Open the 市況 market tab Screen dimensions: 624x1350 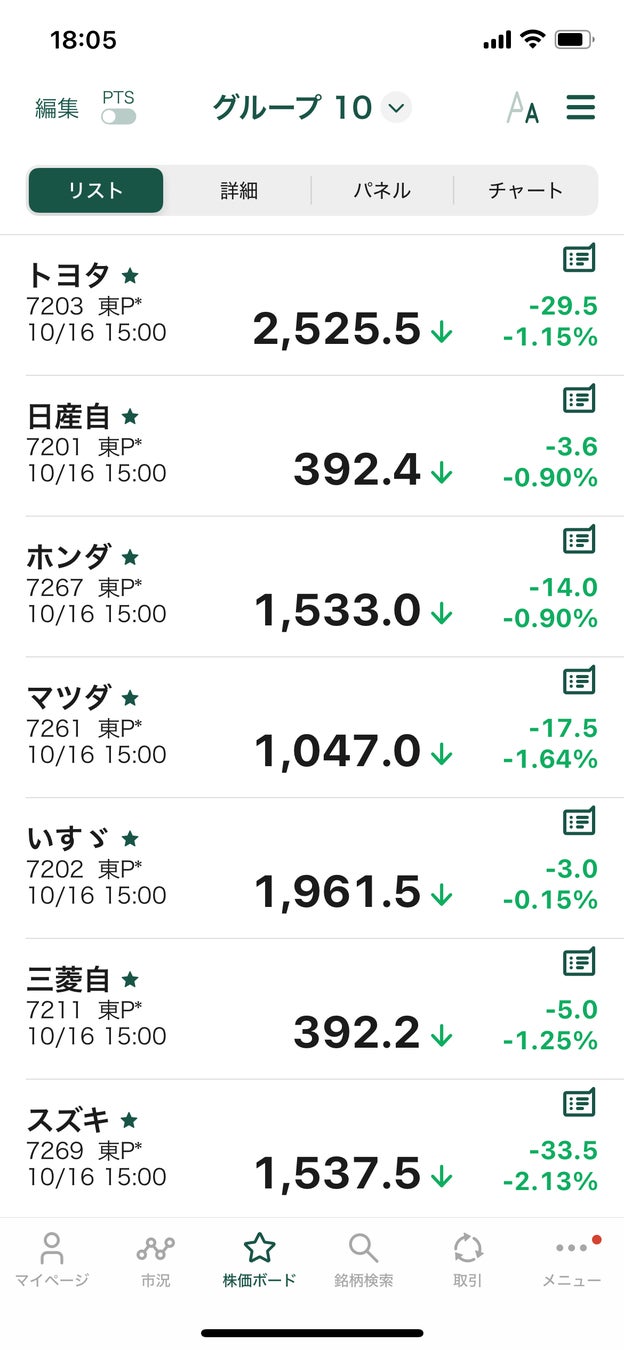point(155,1258)
